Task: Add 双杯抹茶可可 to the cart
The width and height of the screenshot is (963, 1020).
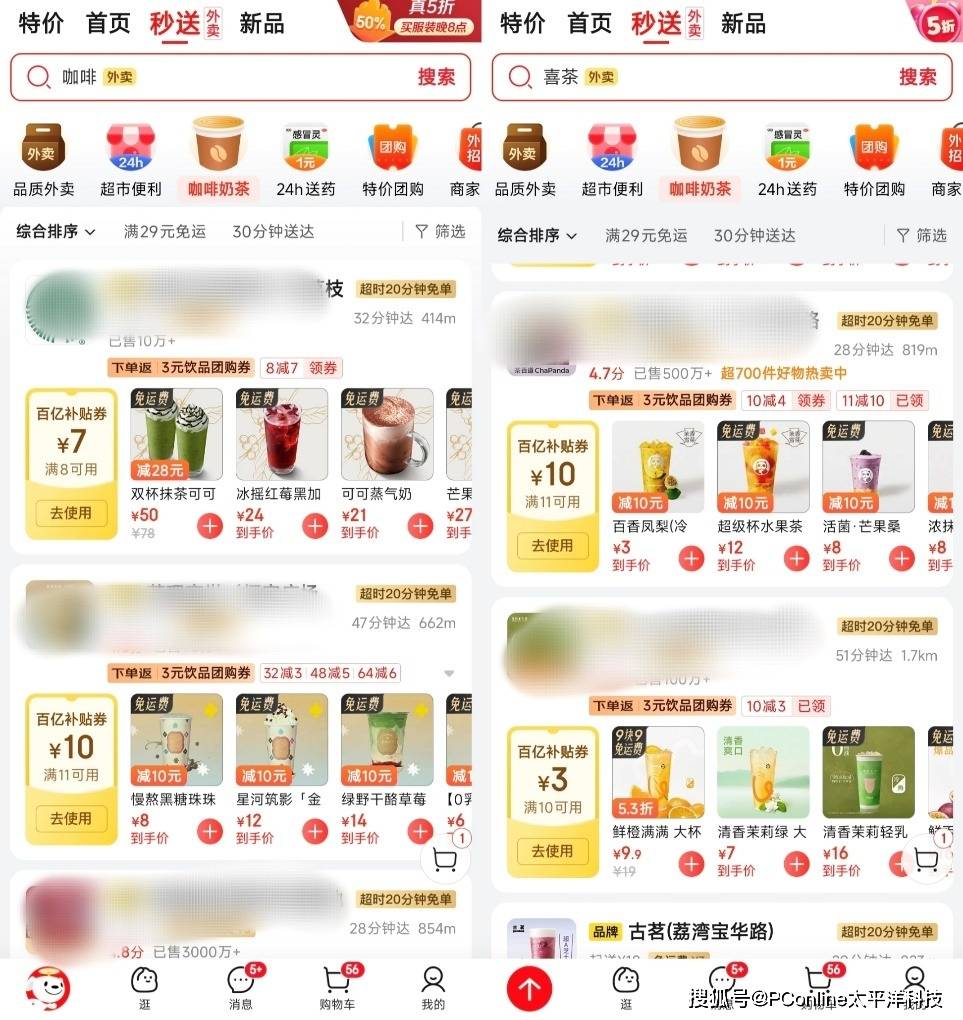Action: (x=209, y=525)
